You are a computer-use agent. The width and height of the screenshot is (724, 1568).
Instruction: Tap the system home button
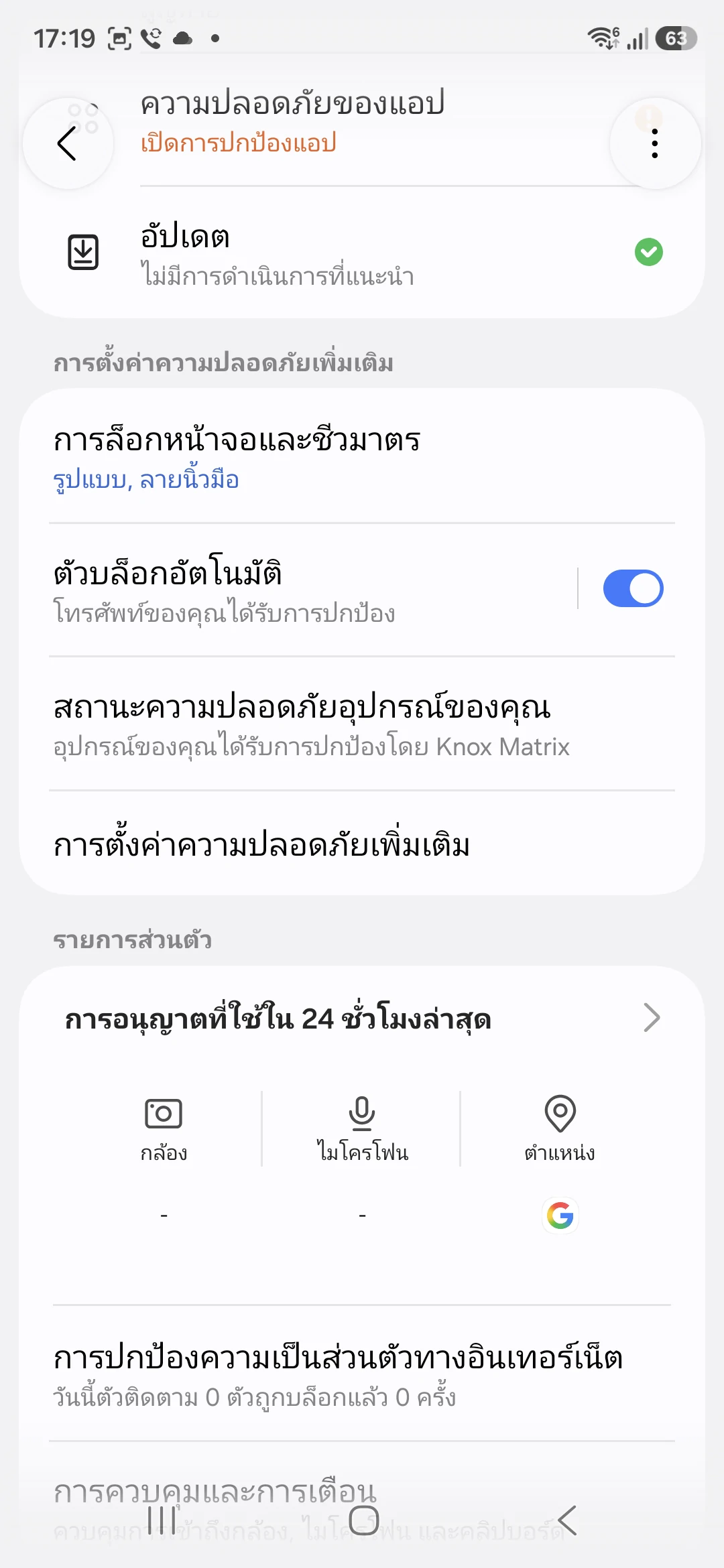tap(364, 1520)
